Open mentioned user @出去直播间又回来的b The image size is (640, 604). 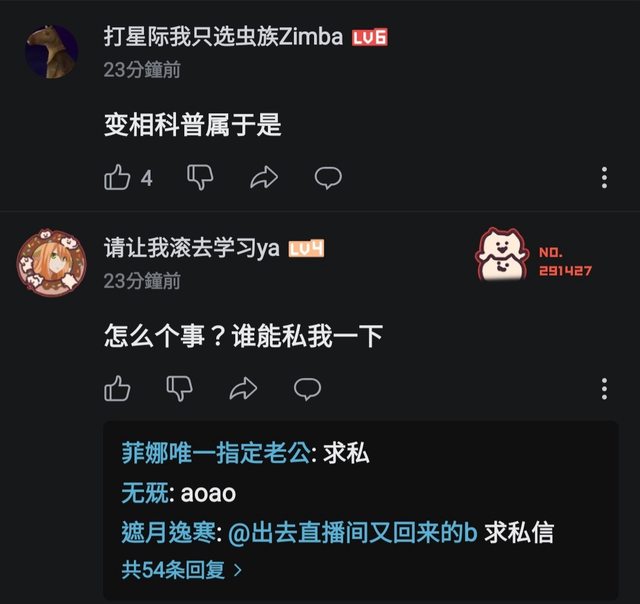tap(353, 533)
